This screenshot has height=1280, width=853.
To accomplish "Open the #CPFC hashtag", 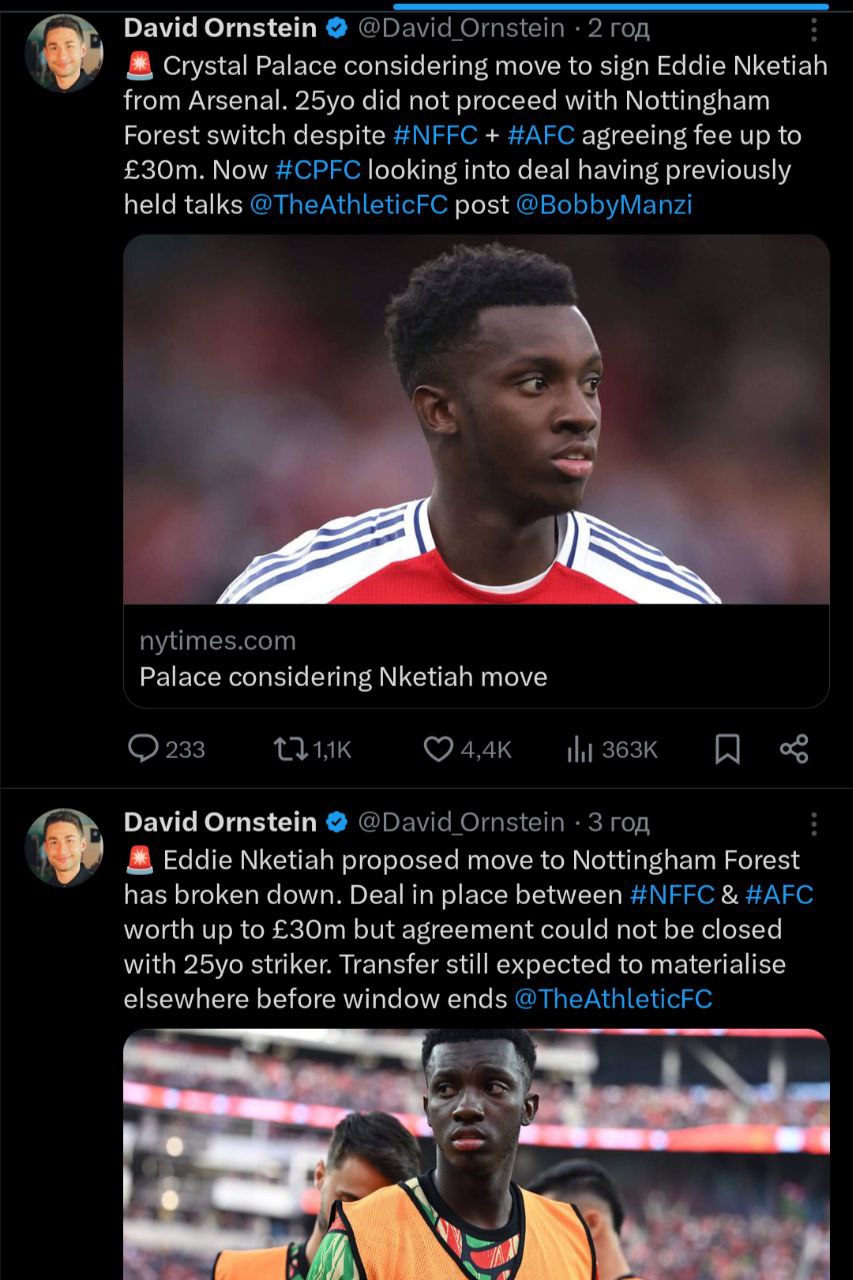I will coord(317,170).
